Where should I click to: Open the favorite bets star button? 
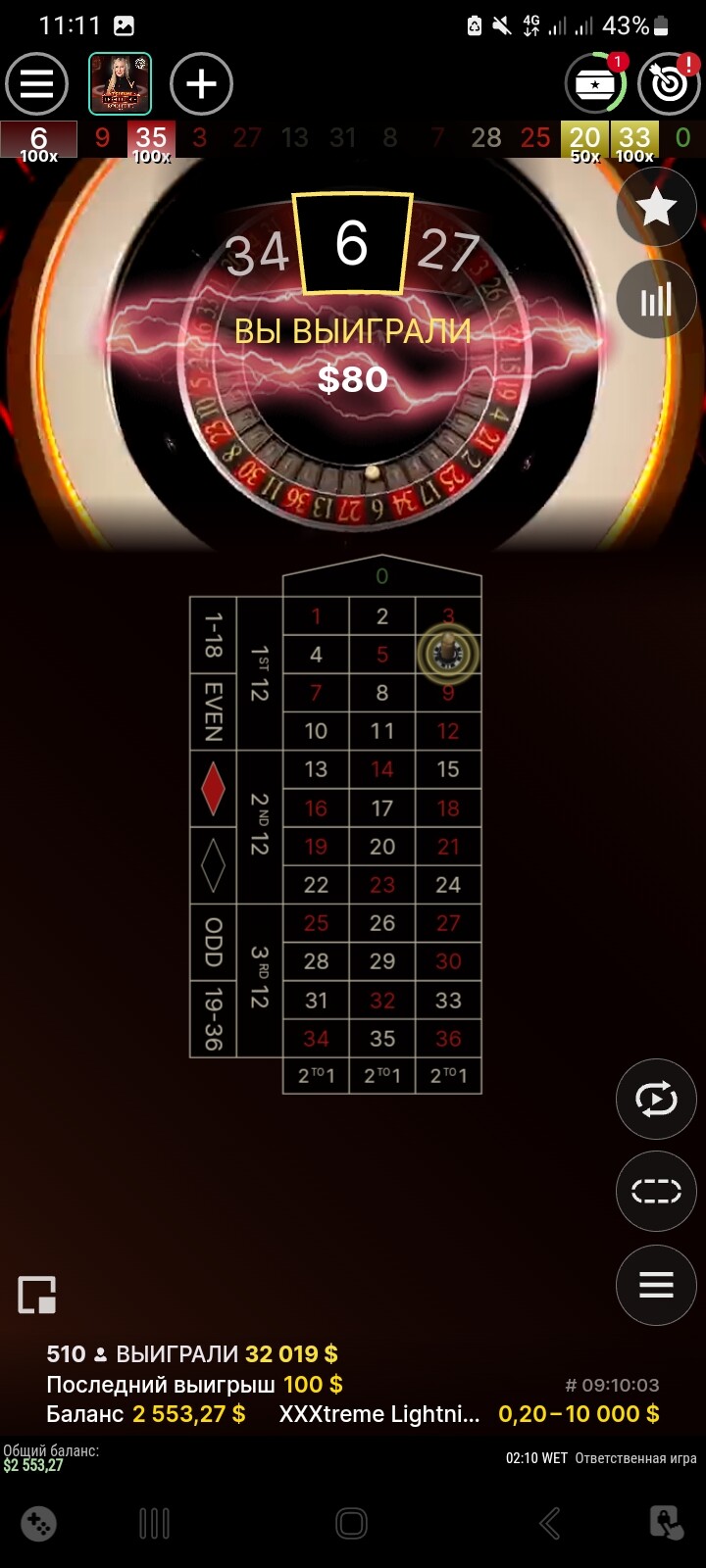[x=656, y=208]
